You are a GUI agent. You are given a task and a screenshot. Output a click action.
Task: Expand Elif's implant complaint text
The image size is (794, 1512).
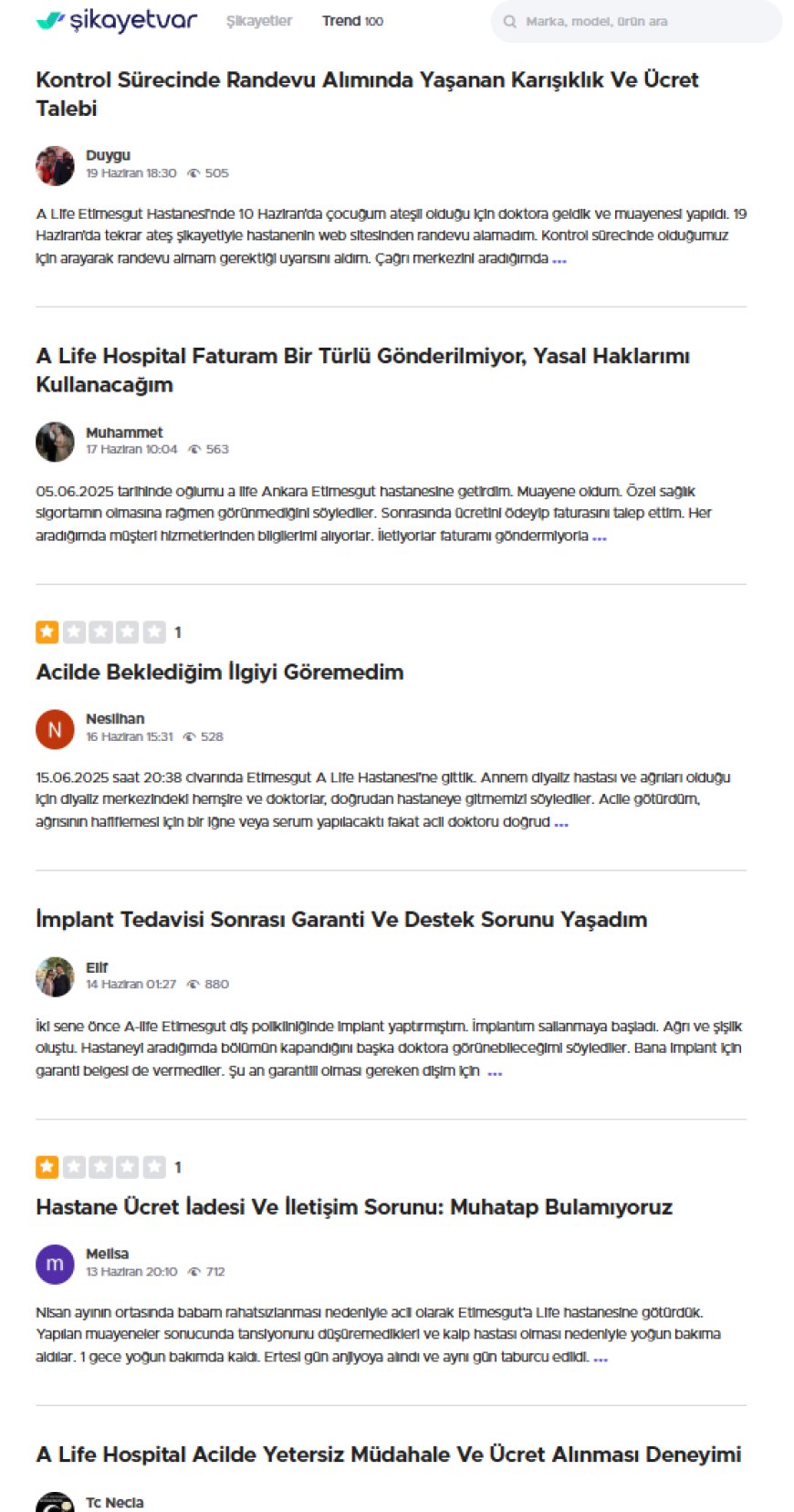[495, 1071]
